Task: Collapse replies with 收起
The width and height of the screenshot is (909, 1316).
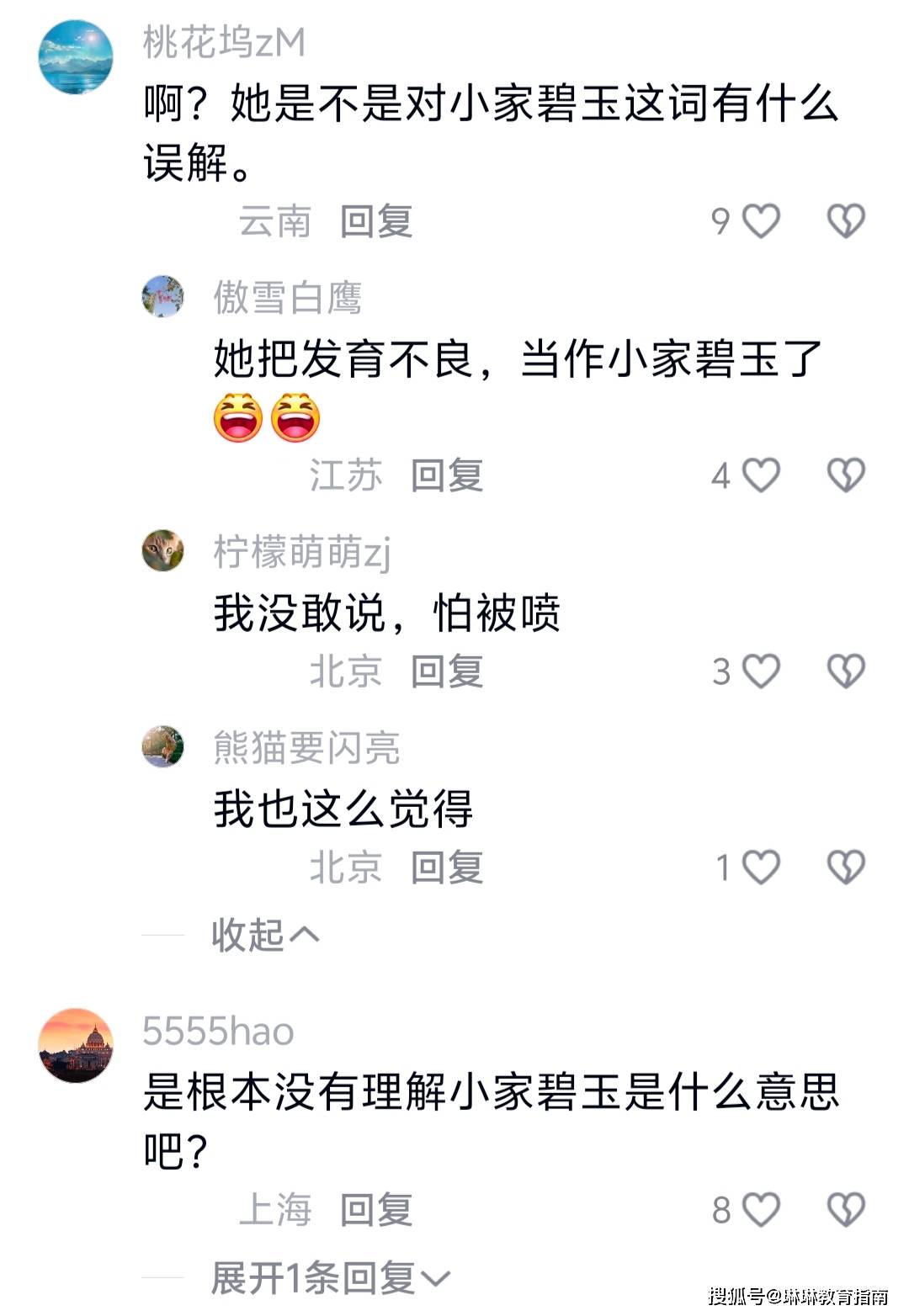Action: click(x=264, y=935)
